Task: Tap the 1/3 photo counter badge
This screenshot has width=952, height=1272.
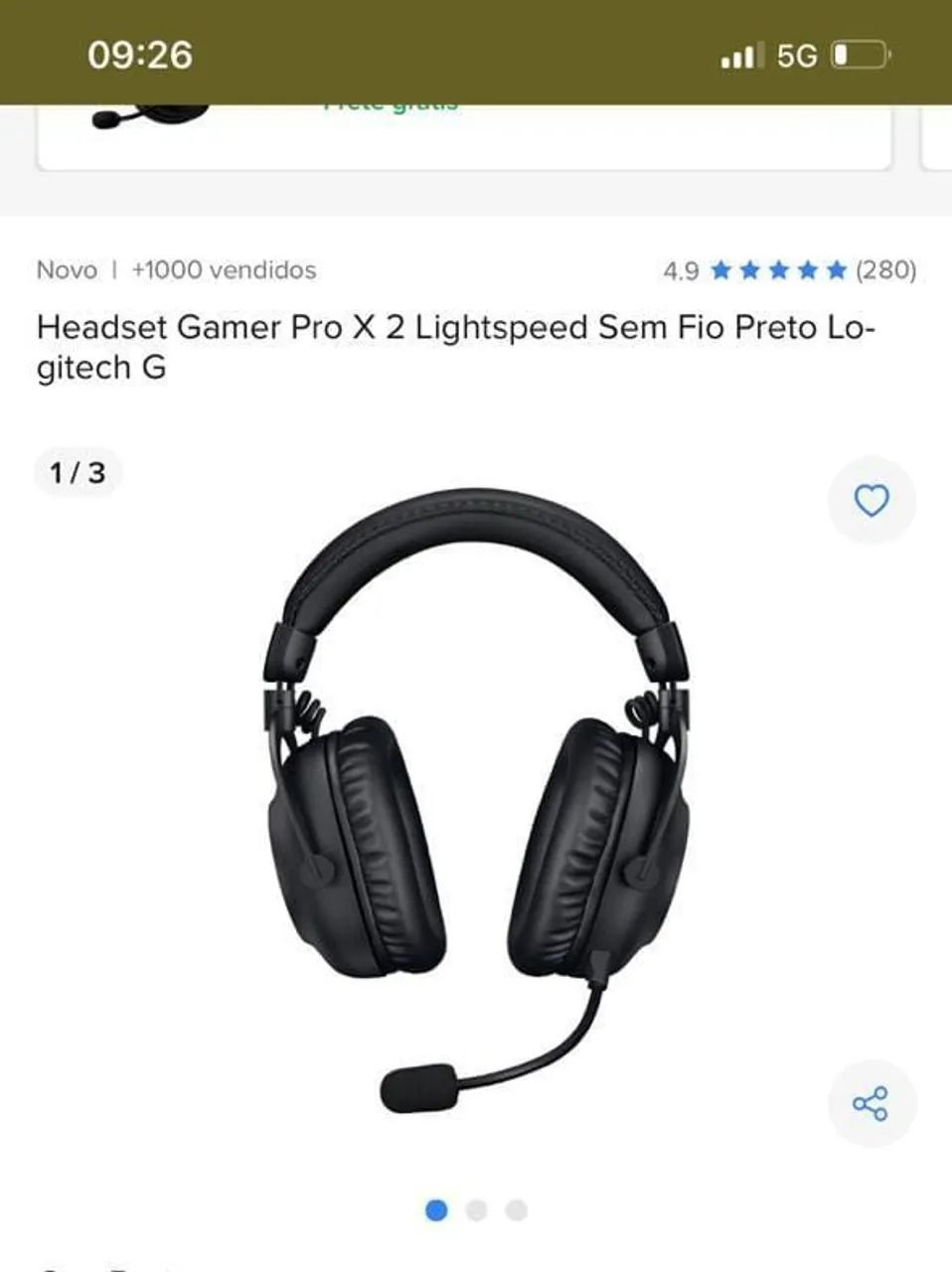Action: 77,471
